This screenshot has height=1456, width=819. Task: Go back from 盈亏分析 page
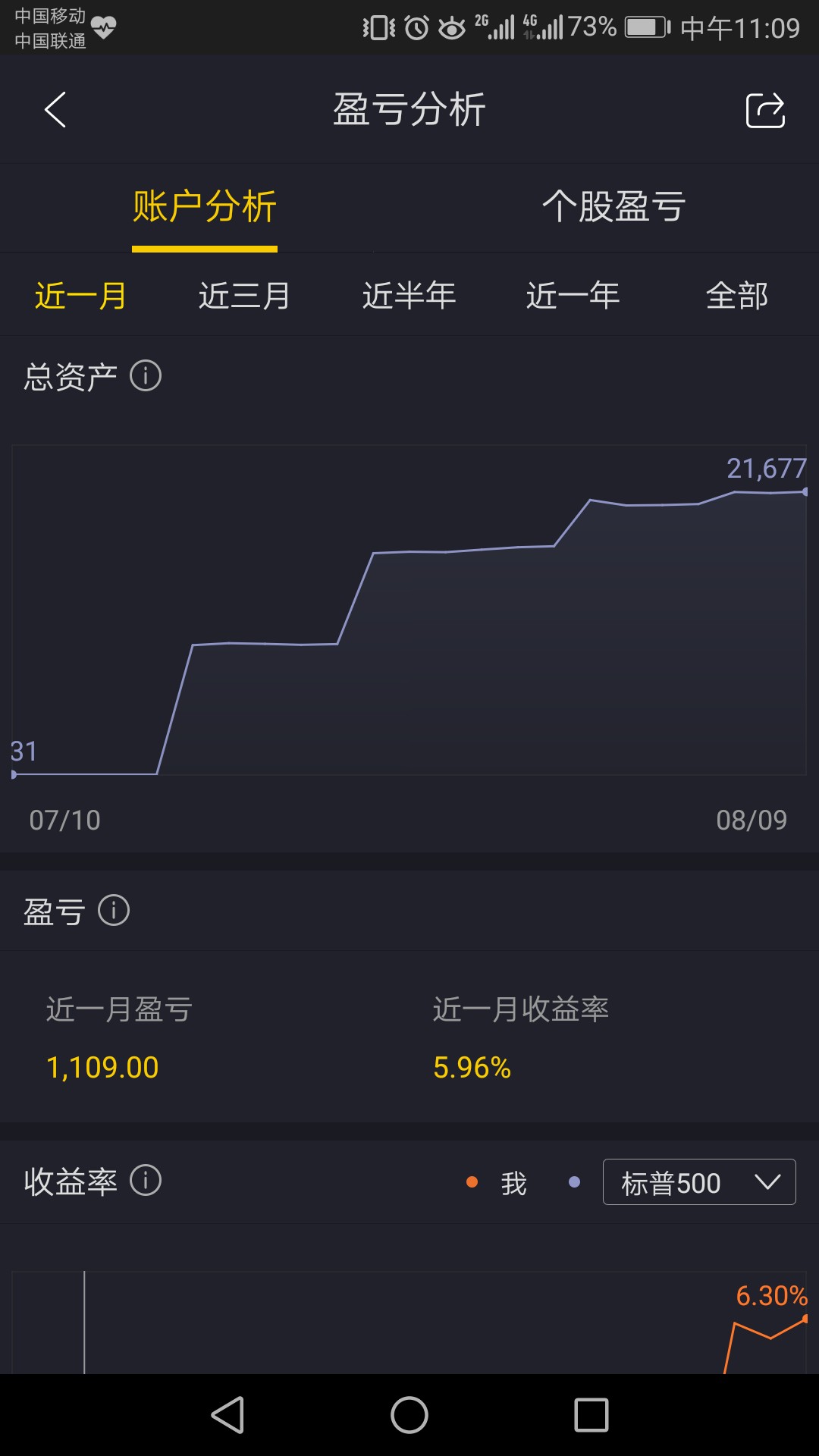[x=55, y=110]
